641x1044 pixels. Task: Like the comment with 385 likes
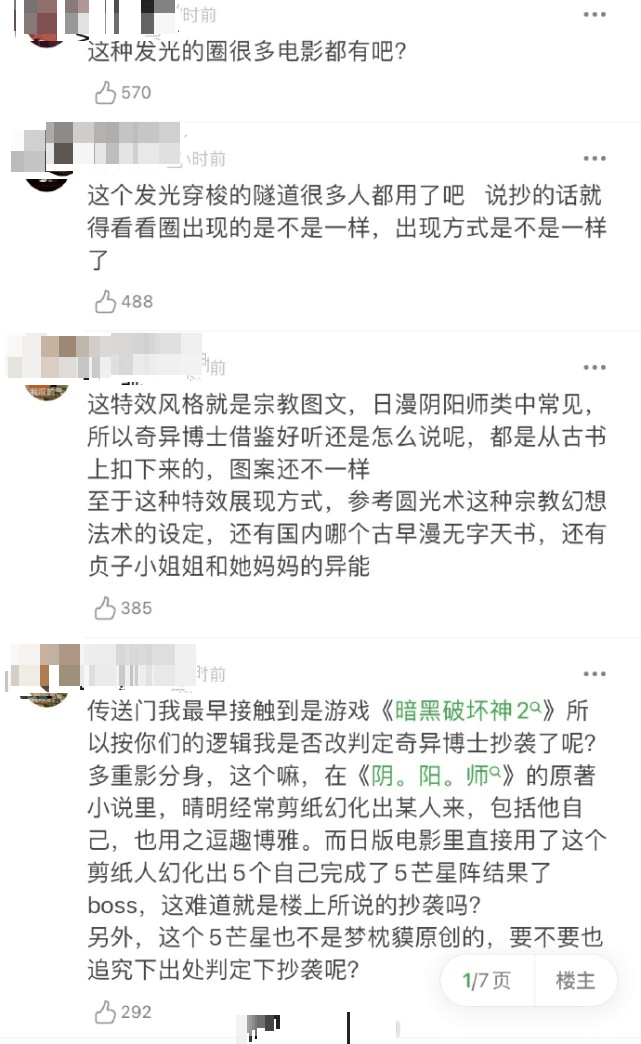[x=105, y=608]
